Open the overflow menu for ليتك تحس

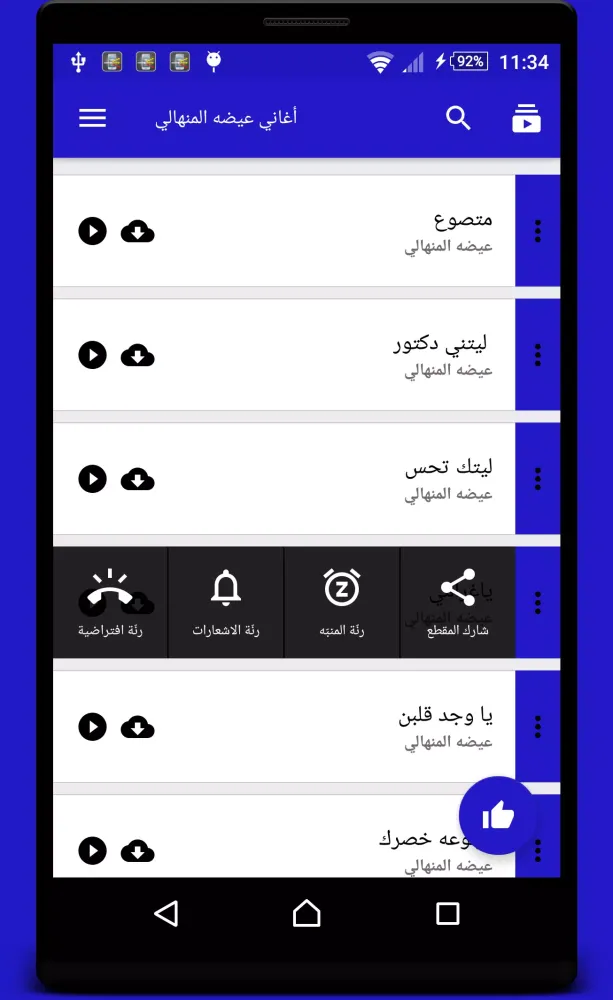(x=538, y=479)
